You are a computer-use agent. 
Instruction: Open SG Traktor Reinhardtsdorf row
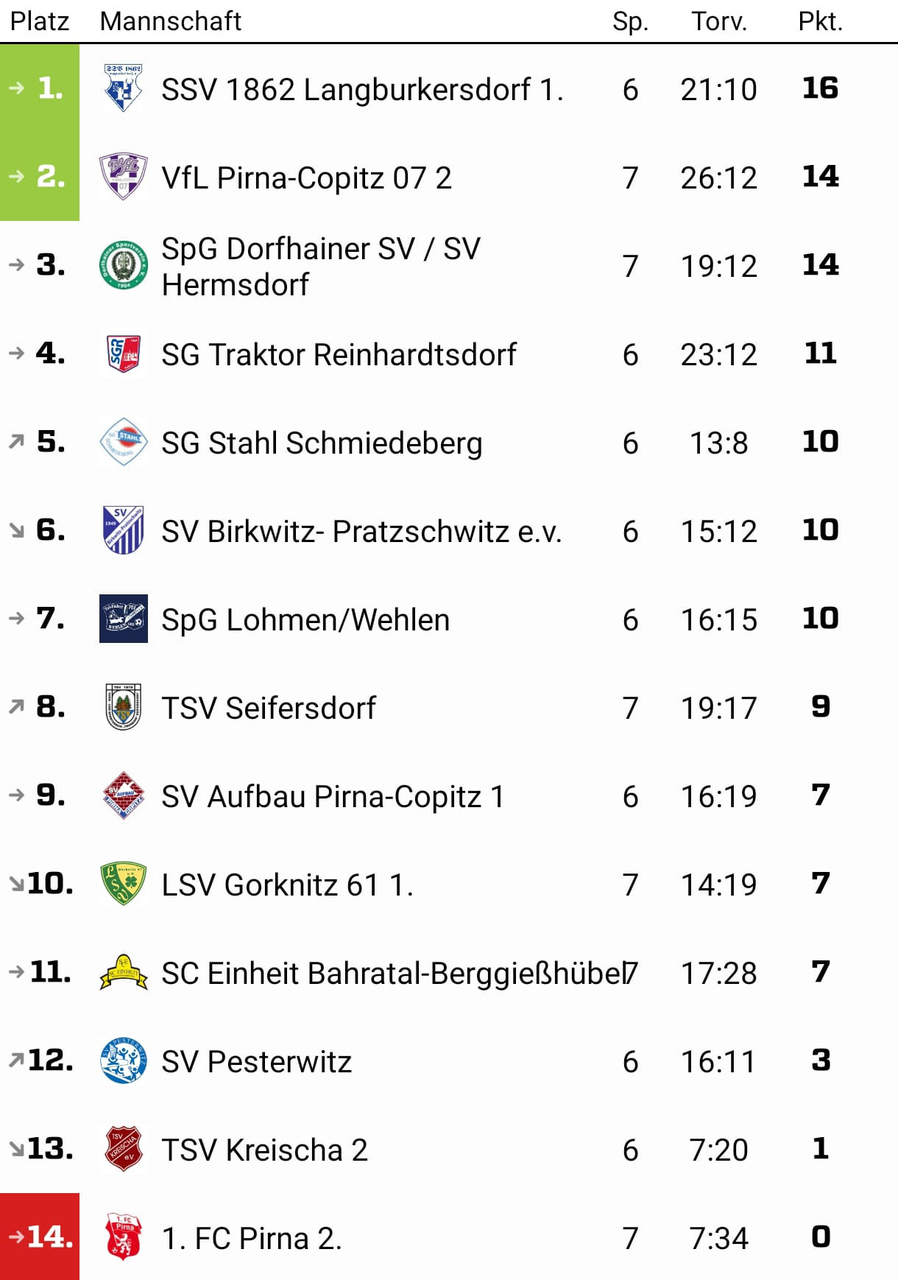coord(339,355)
